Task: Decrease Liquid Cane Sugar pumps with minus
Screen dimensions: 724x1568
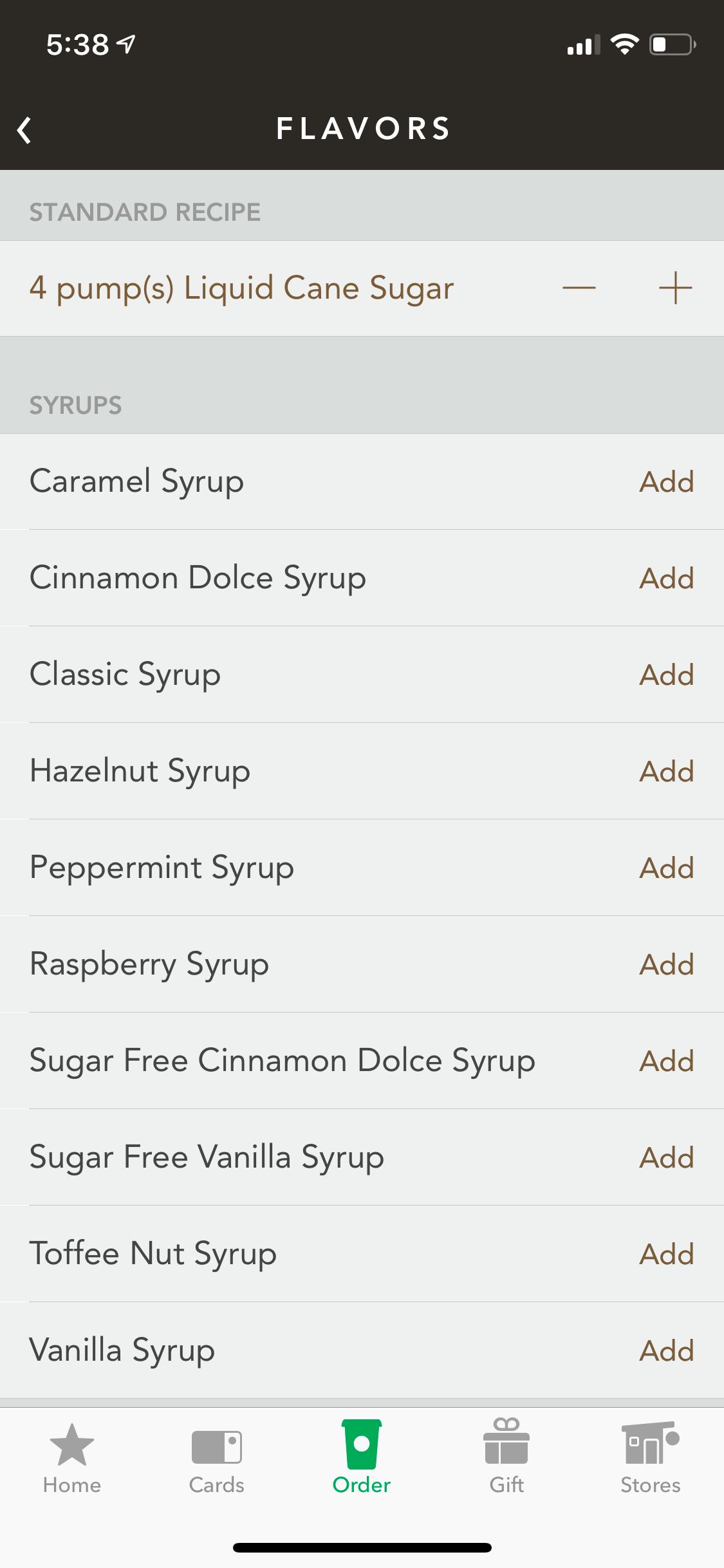Action: pos(579,288)
